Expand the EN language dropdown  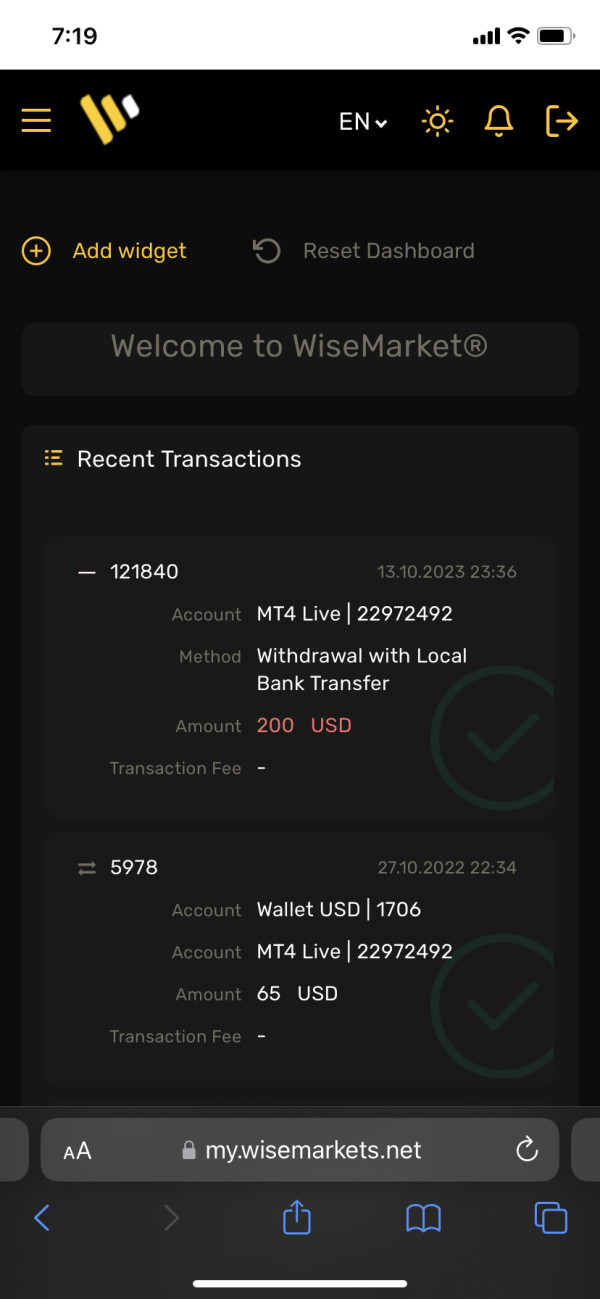[x=363, y=122]
